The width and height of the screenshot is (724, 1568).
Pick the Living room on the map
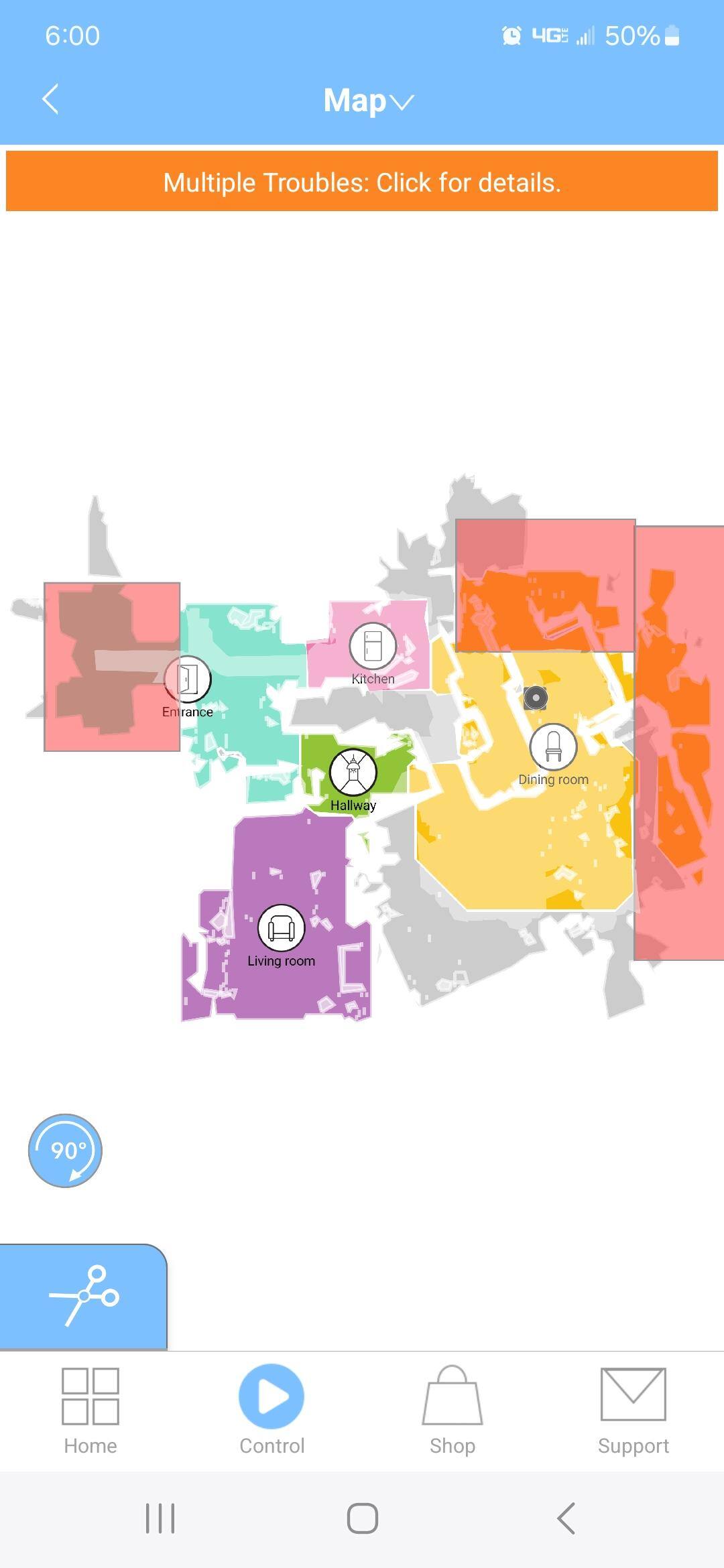pos(282,928)
